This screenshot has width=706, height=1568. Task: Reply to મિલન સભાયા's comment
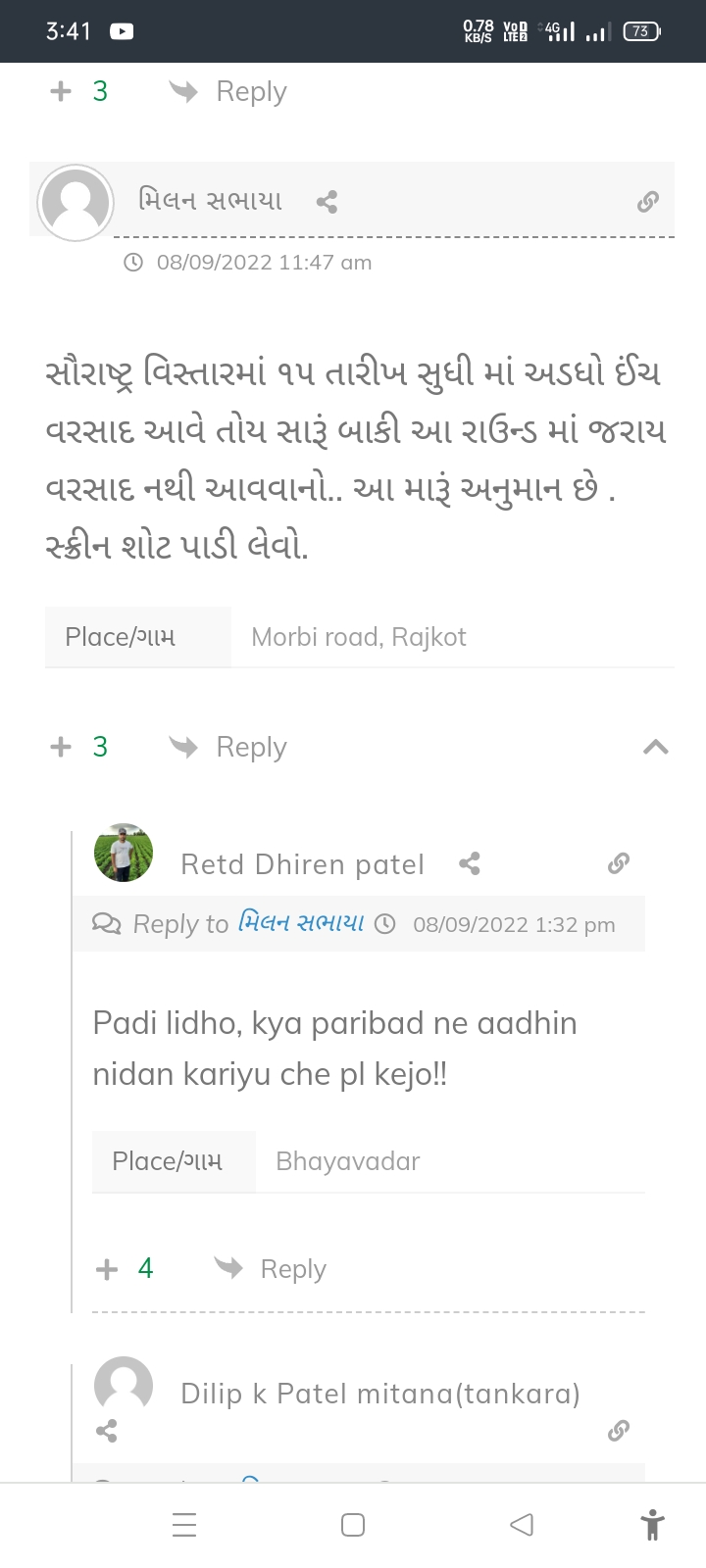tap(228, 748)
